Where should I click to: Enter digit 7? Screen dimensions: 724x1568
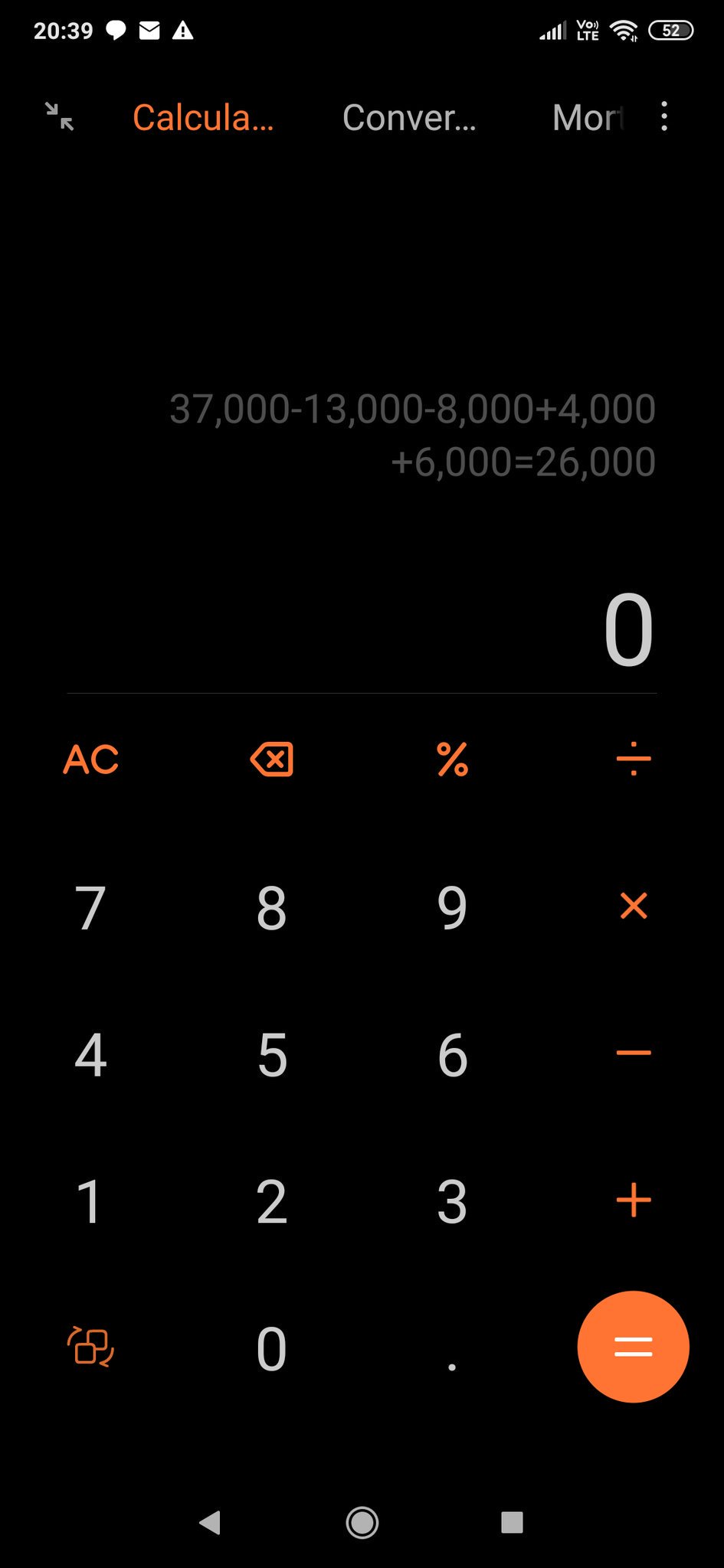tap(90, 908)
